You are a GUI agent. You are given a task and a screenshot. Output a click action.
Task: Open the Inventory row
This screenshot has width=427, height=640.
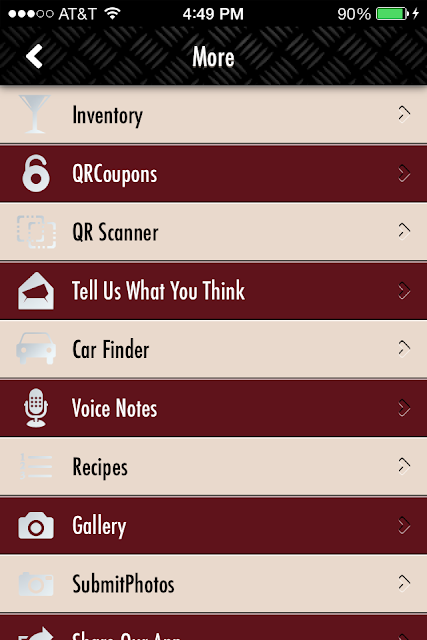coord(214,114)
